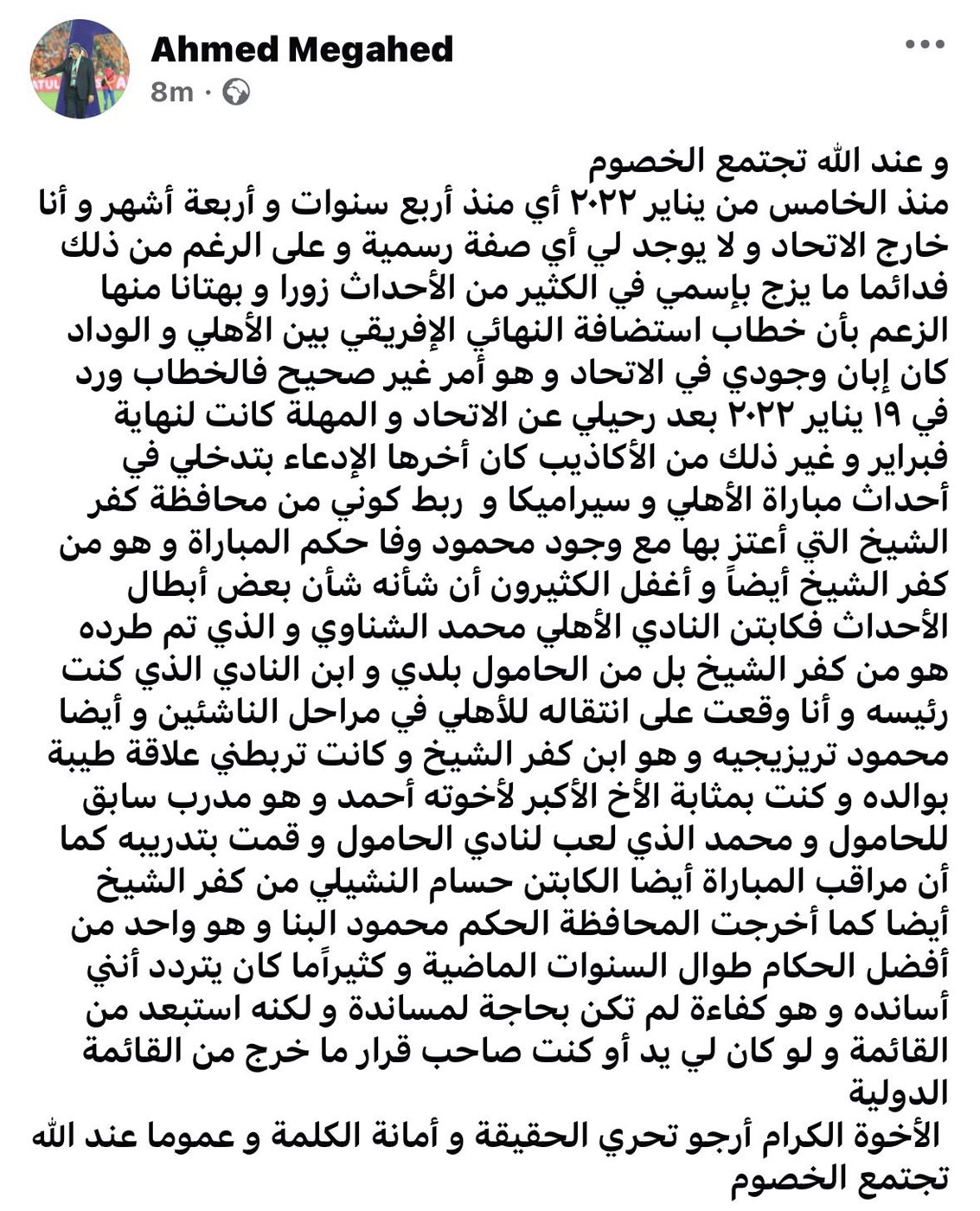
Task: Open the post's three-dot options menu
Action: 925,46
